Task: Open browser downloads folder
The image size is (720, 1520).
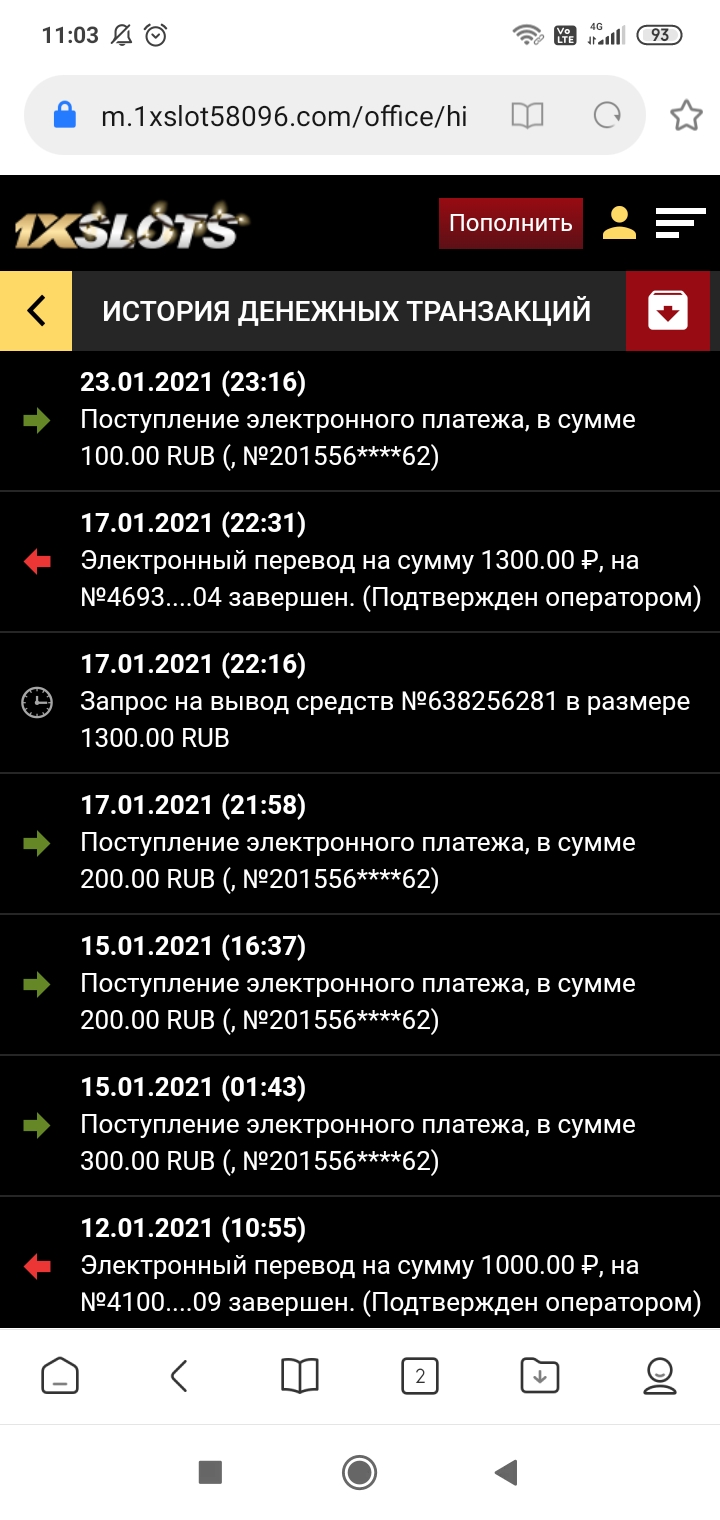Action: coord(540,1376)
